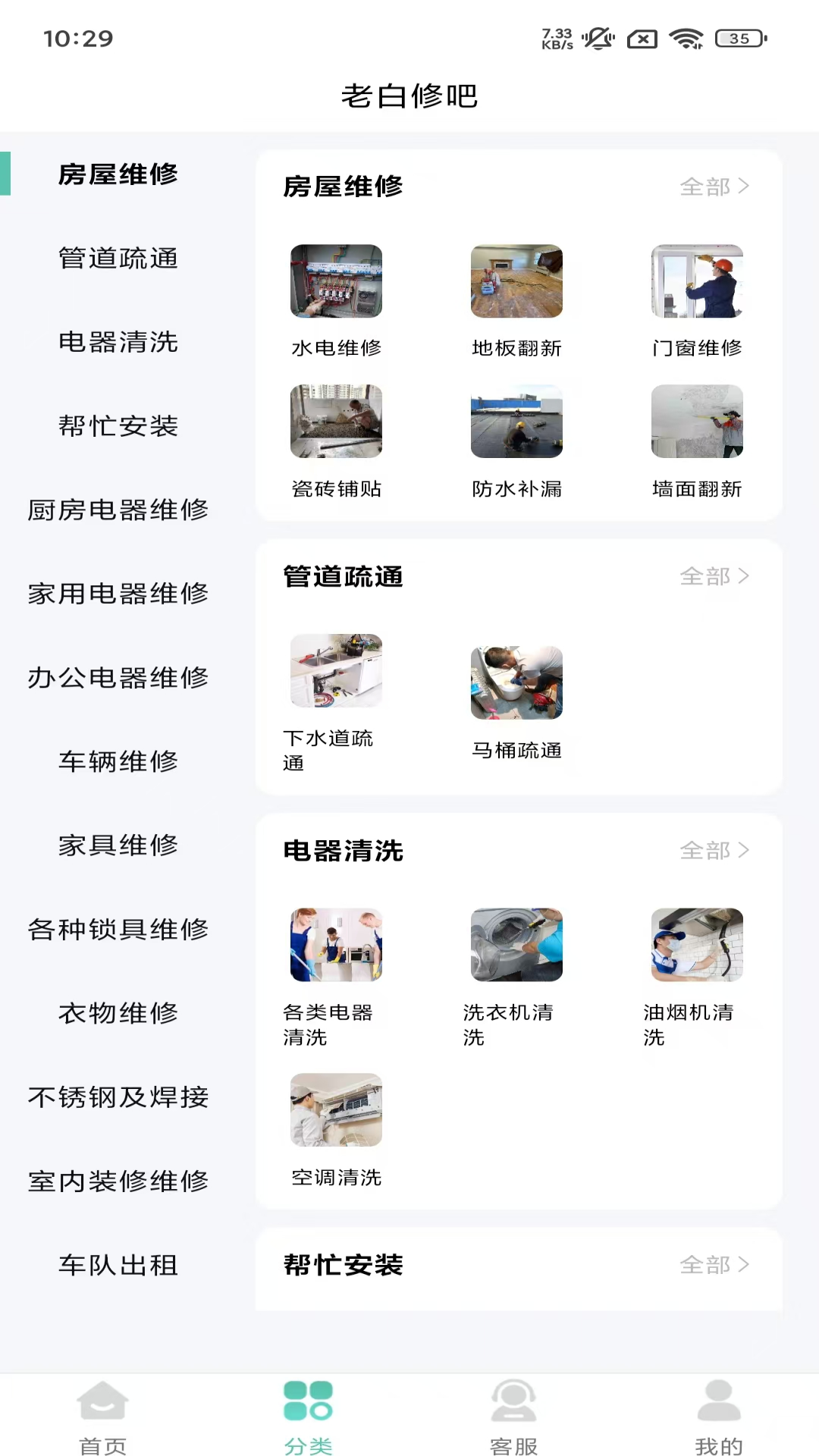This screenshot has width=819, height=1456.
Task: Switch to the 电器清洗 sidebar category
Action: point(118,343)
